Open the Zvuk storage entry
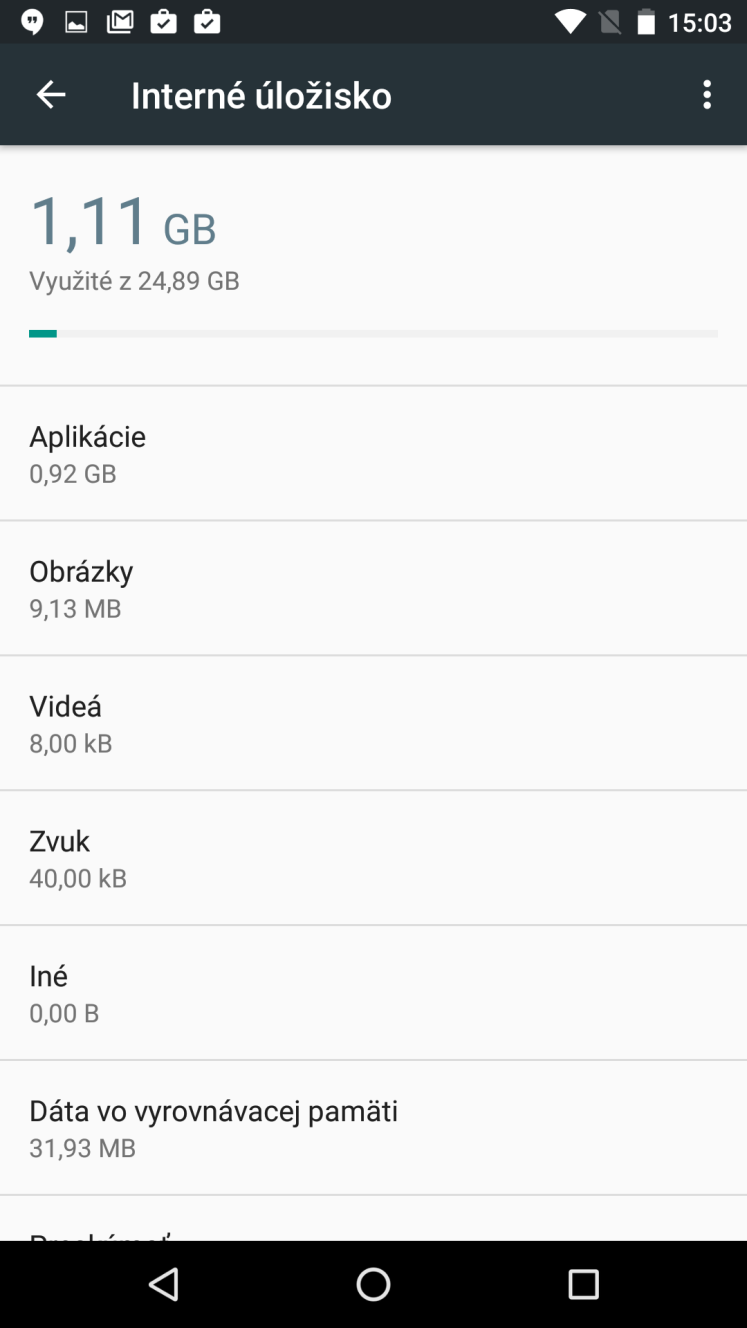Screen dimensions: 747x1328 (373, 858)
